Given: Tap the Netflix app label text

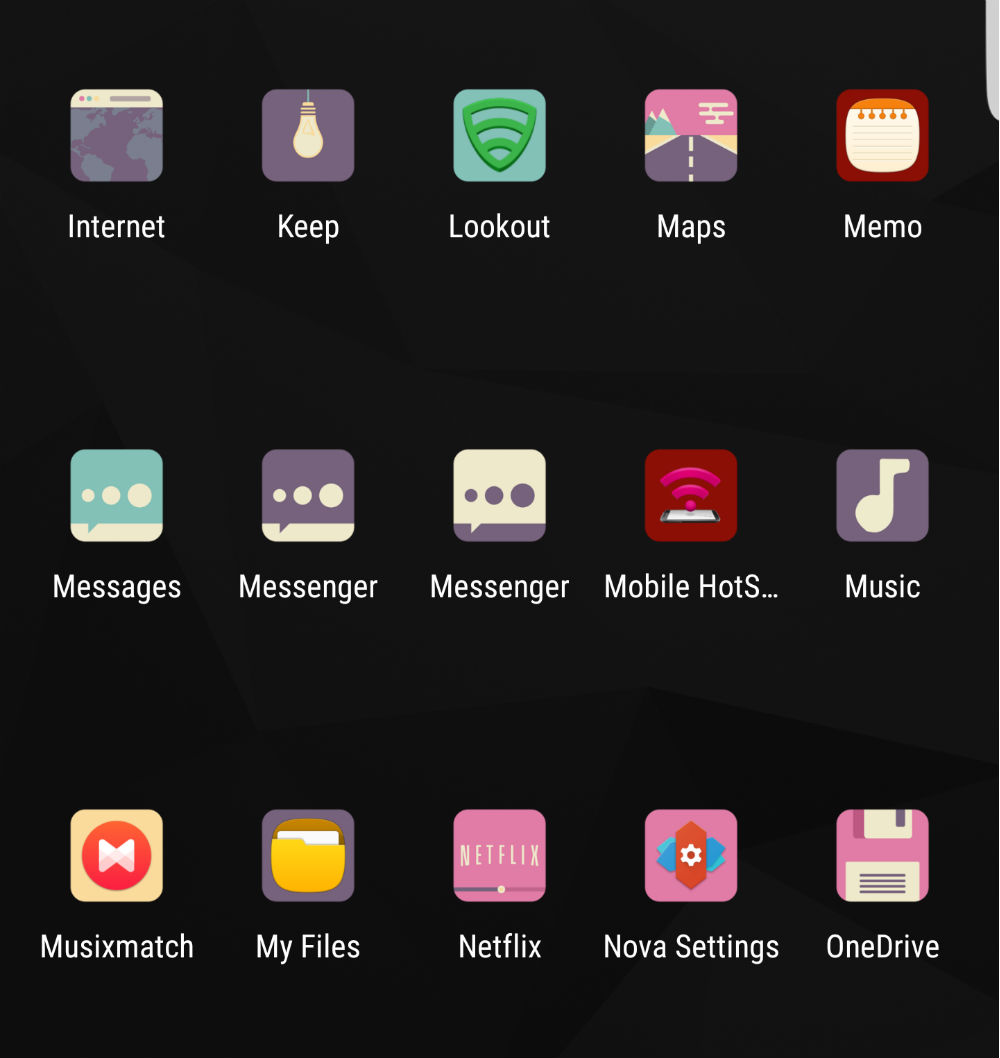Looking at the screenshot, I should click(x=499, y=946).
